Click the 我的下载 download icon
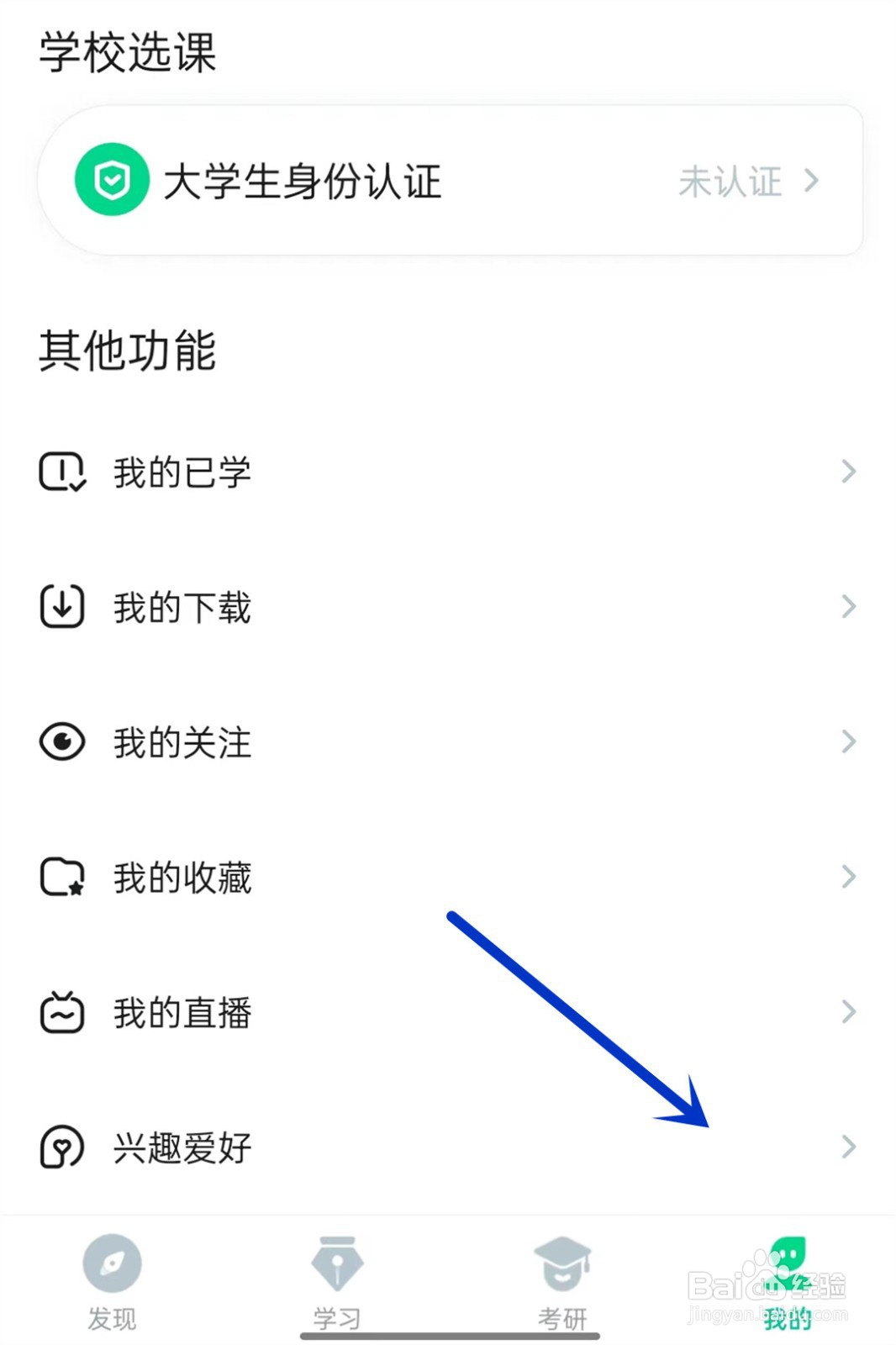Image resolution: width=896 pixels, height=1345 pixels. coord(61,607)
